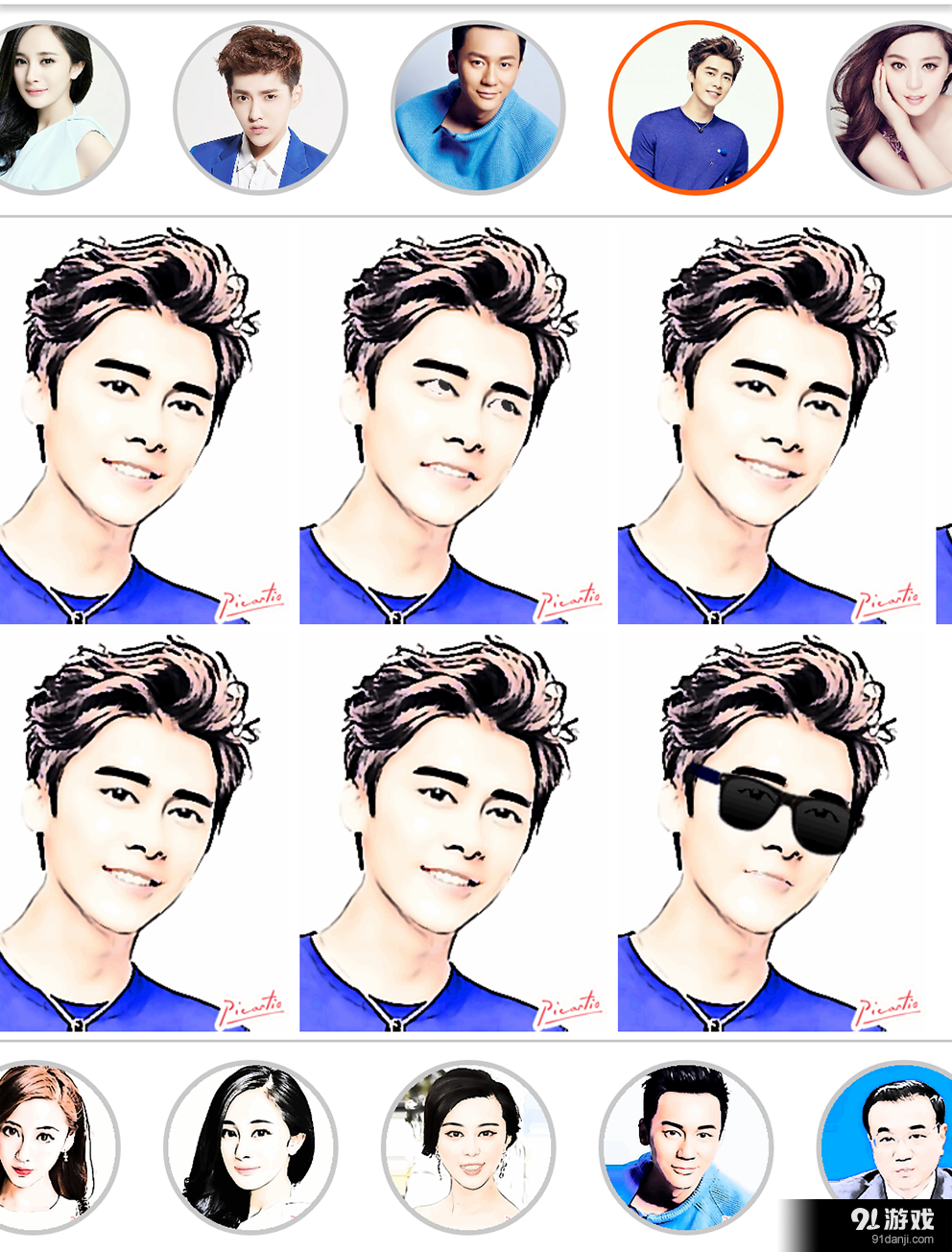Tap the orange-ringed selected photo

[x=696, y=108]
